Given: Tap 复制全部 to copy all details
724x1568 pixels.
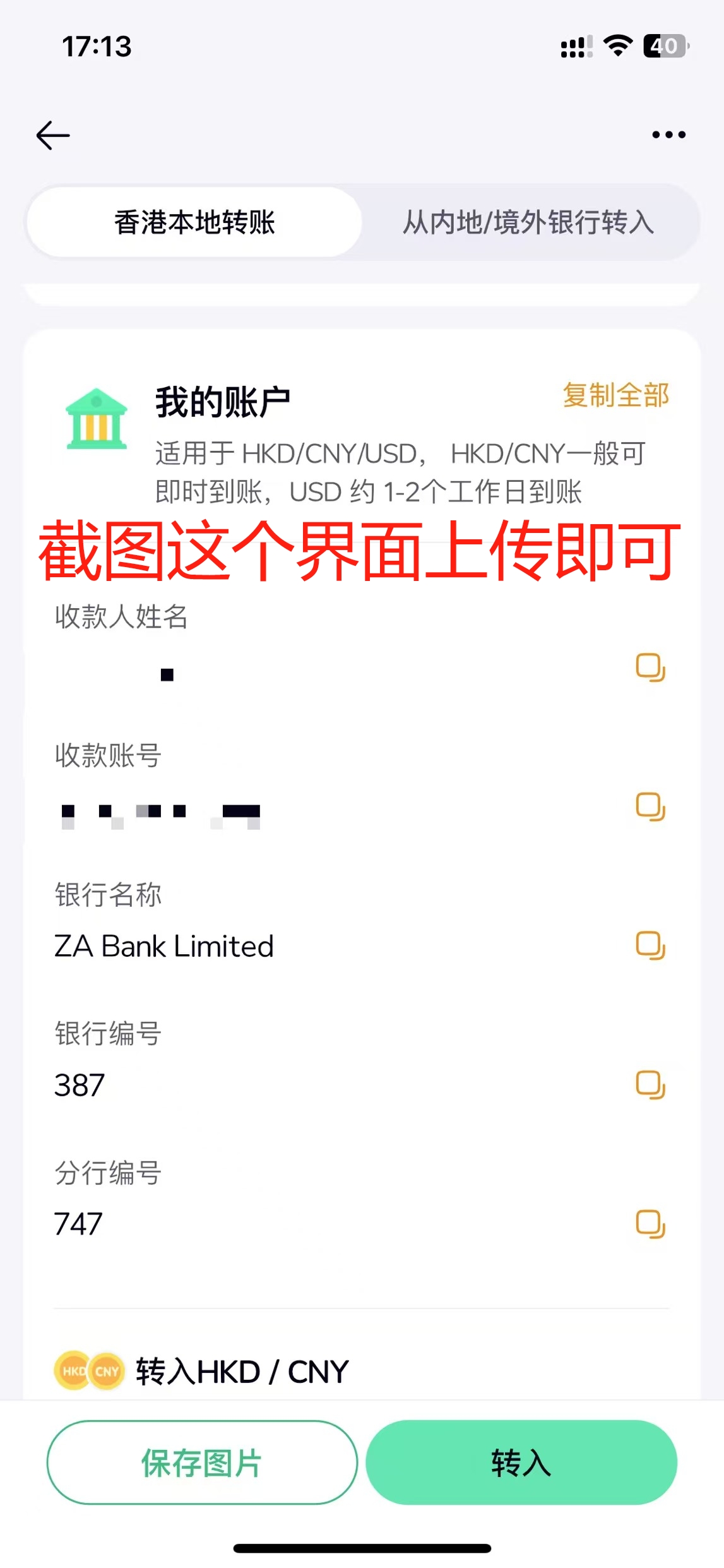Looking at the screenshot, I should 615,395.
